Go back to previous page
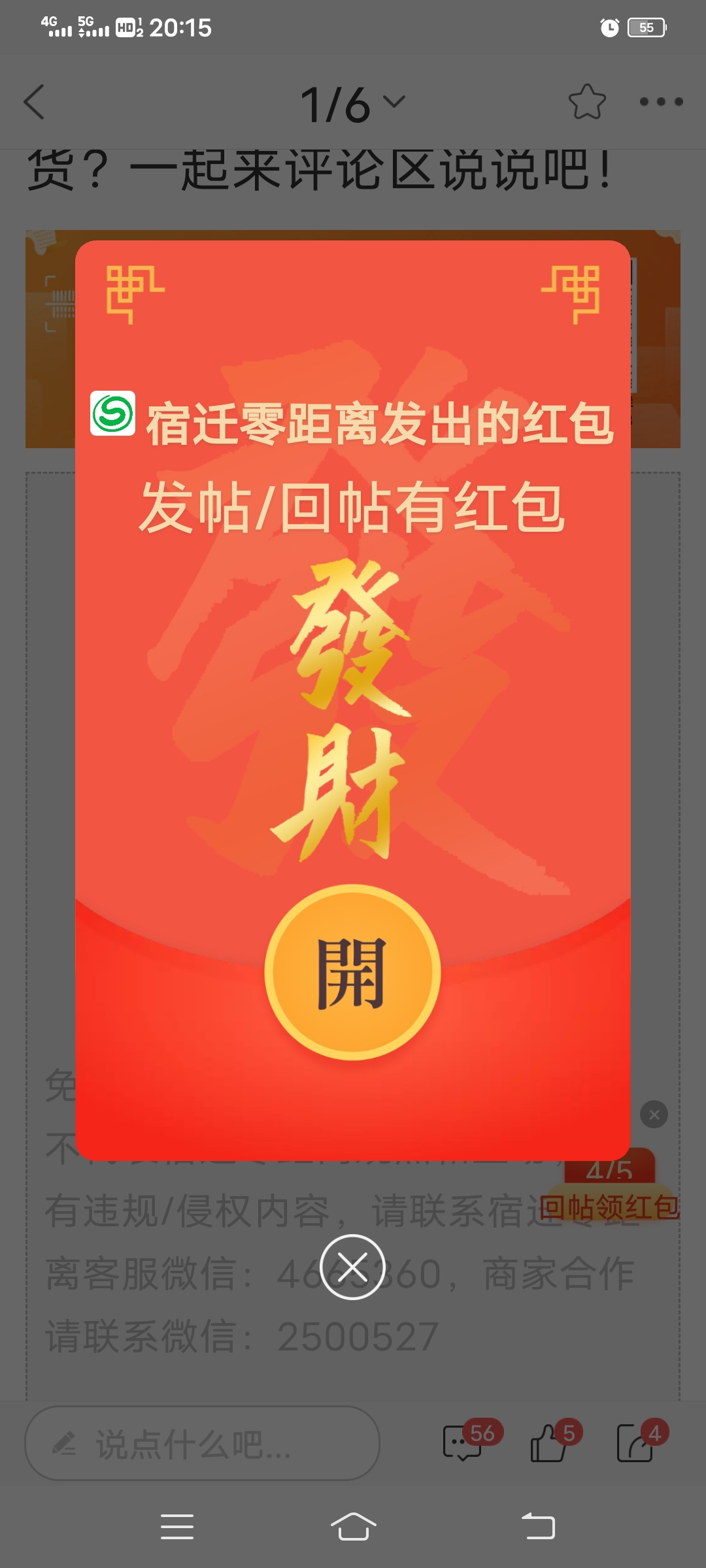The width and height of the screenshot is (706, 1568). click(x=34, y=102)
